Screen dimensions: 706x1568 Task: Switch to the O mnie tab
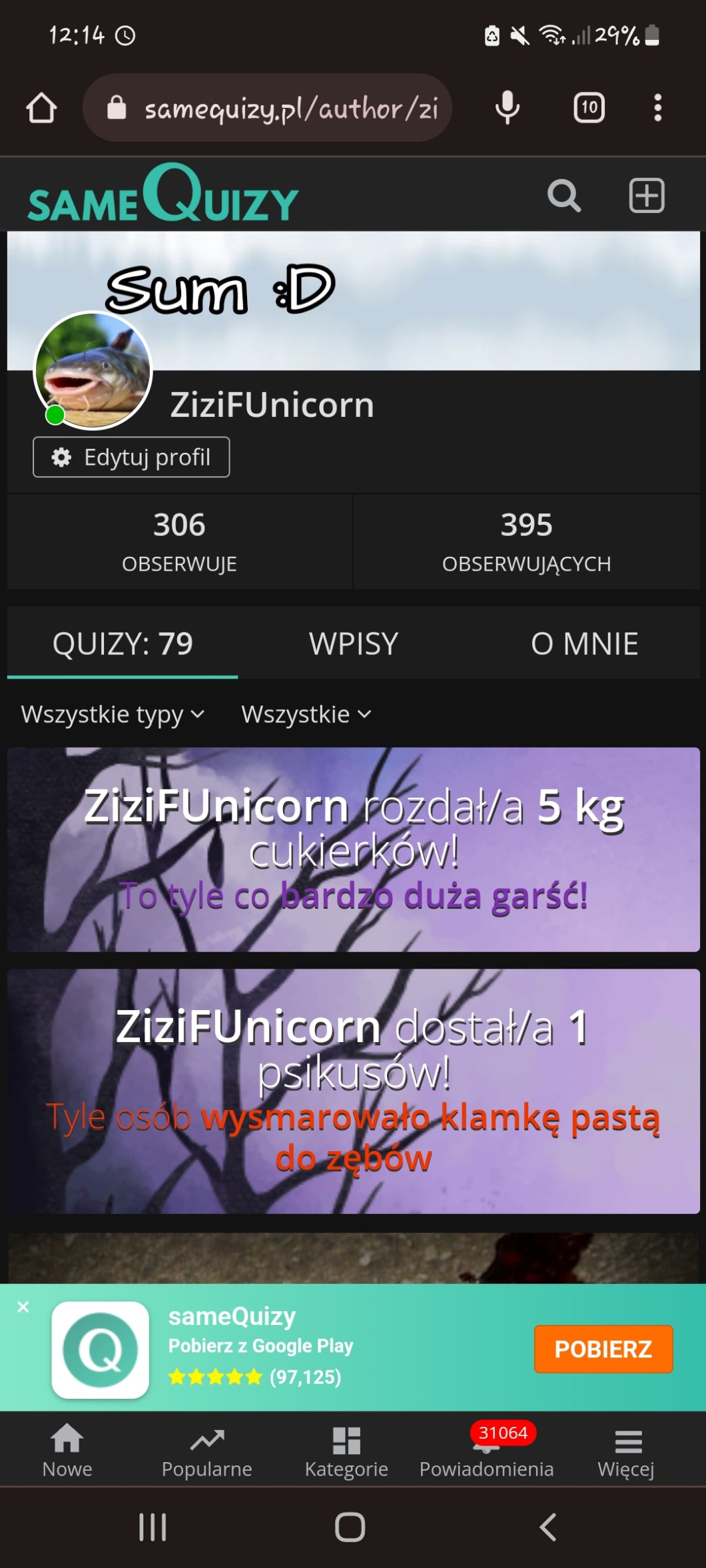click(x=584, y=644)
